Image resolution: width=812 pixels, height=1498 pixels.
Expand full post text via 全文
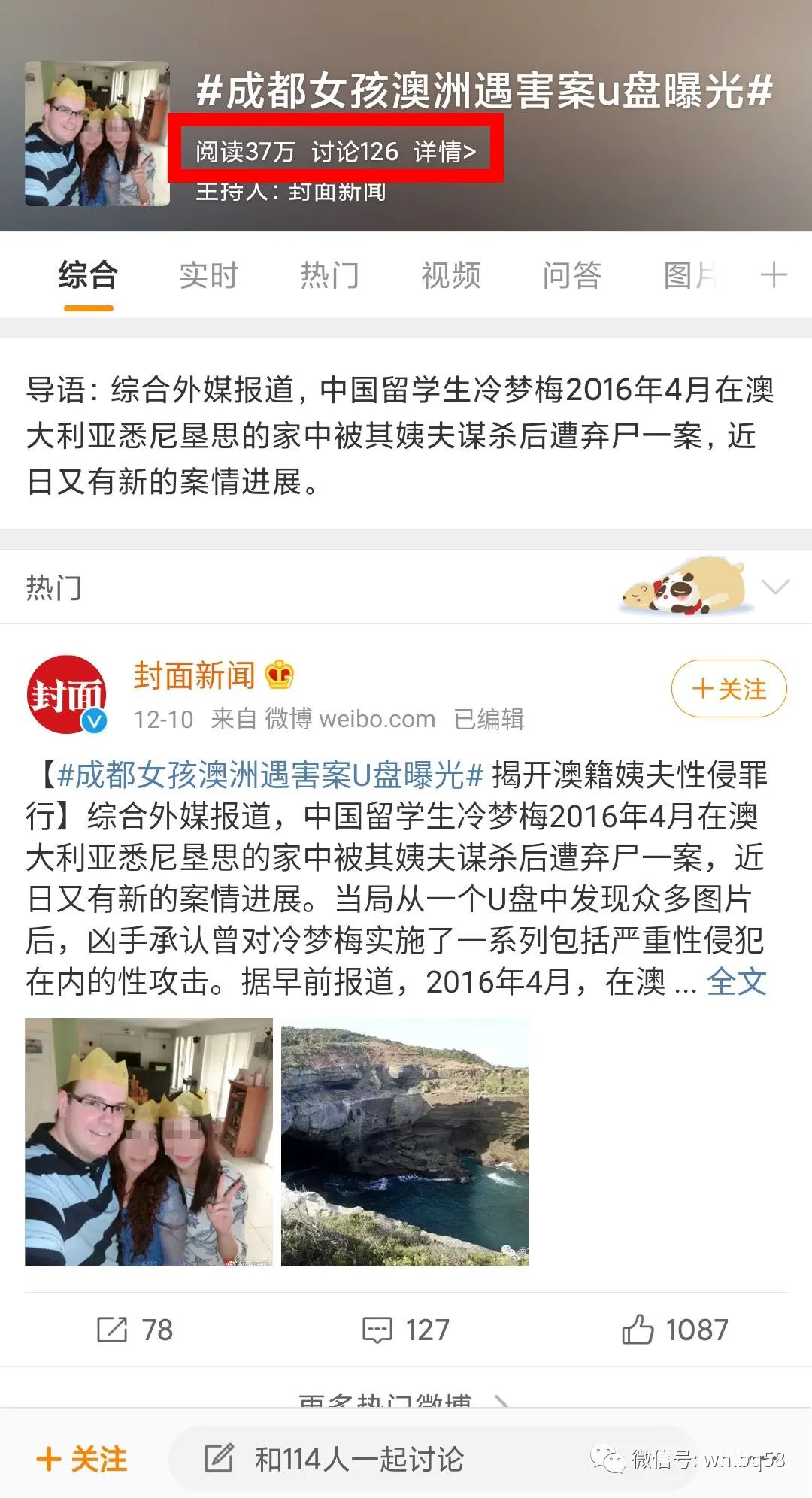(737, 982)
